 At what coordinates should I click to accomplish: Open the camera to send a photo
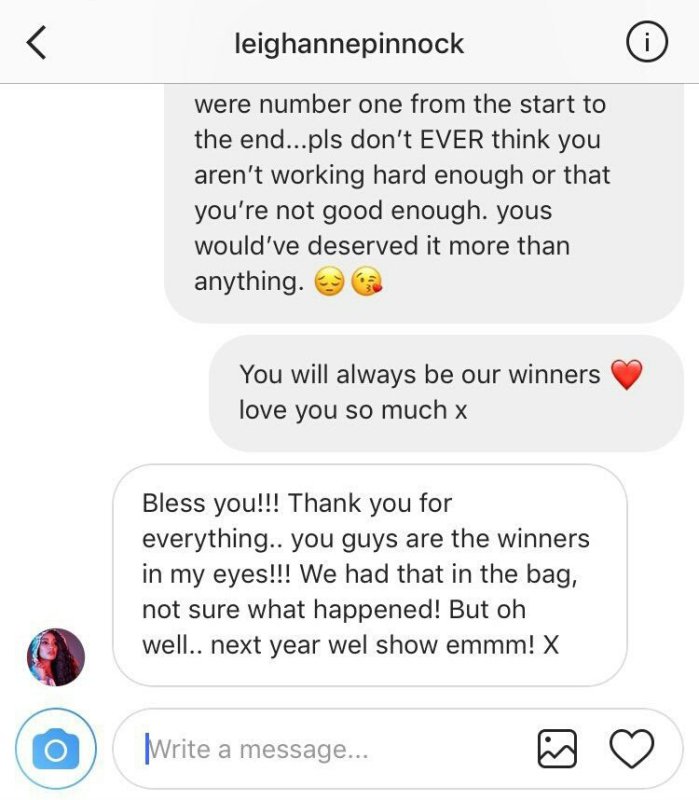(56, 748)
